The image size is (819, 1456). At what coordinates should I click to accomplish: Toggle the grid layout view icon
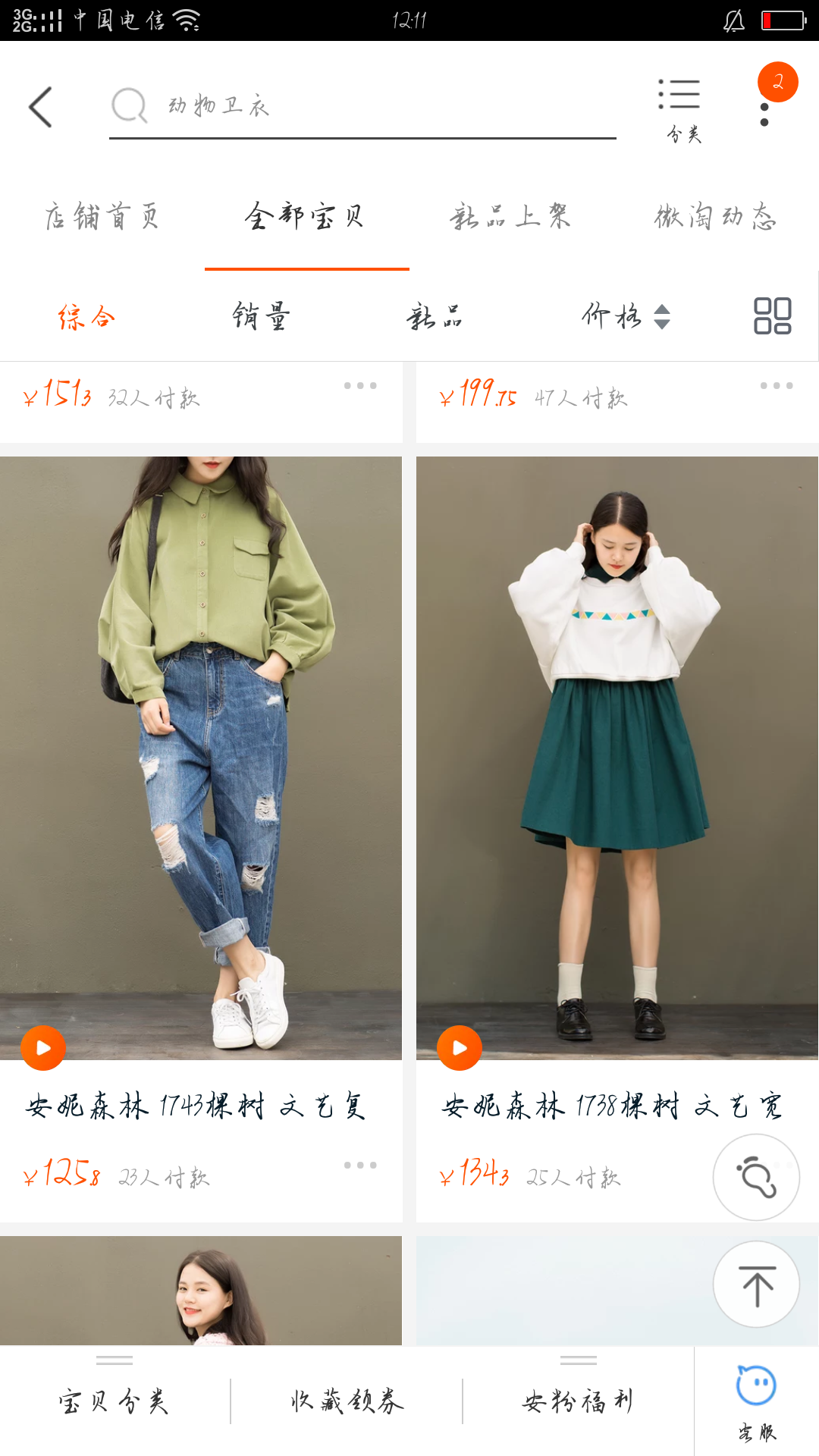[x=772, y=315]
